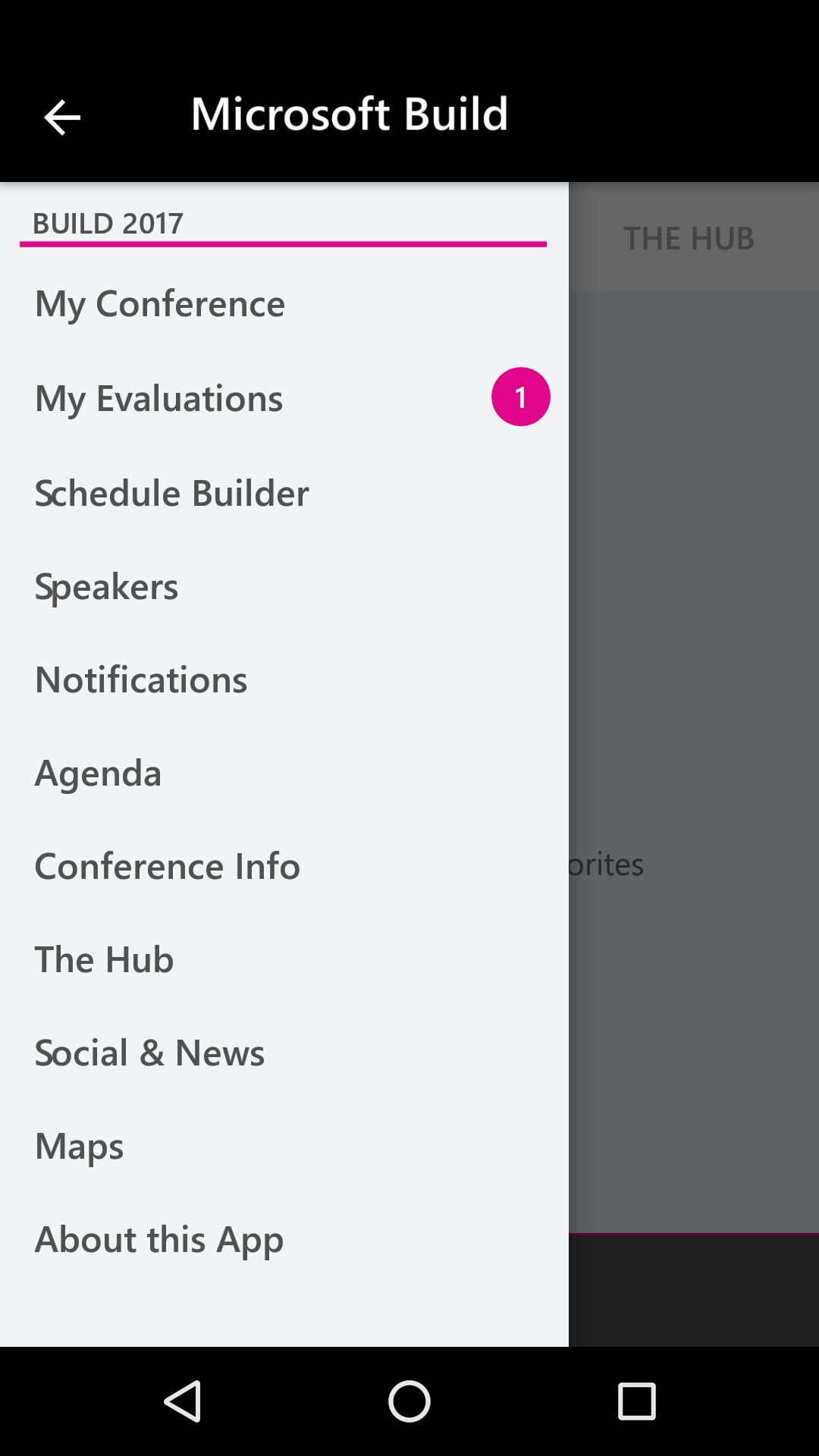The height and width of the screenshot is (1456, 819).
Task: Switch to THE HUB tab
Action: [x=689, y=238]
